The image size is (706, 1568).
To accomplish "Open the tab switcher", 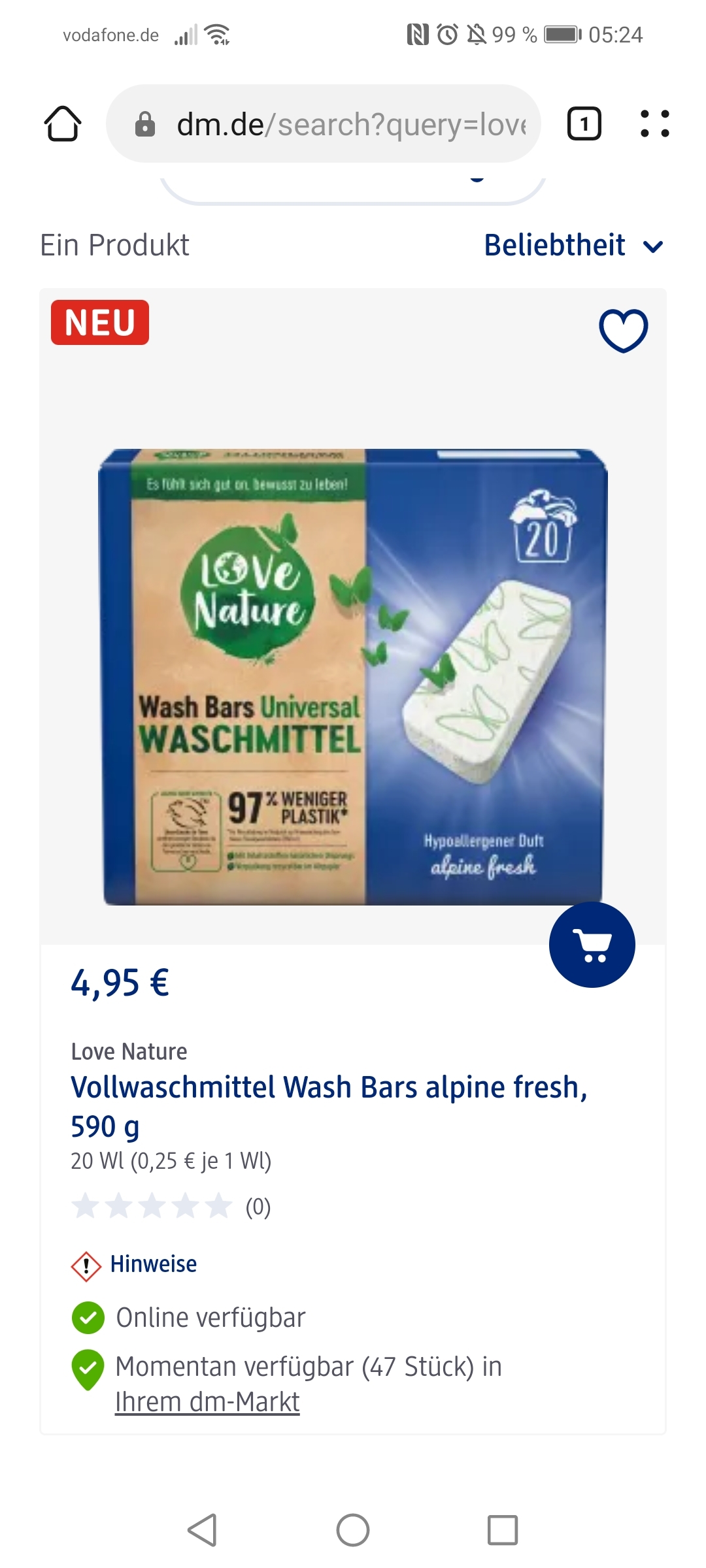I will point(584,123).
